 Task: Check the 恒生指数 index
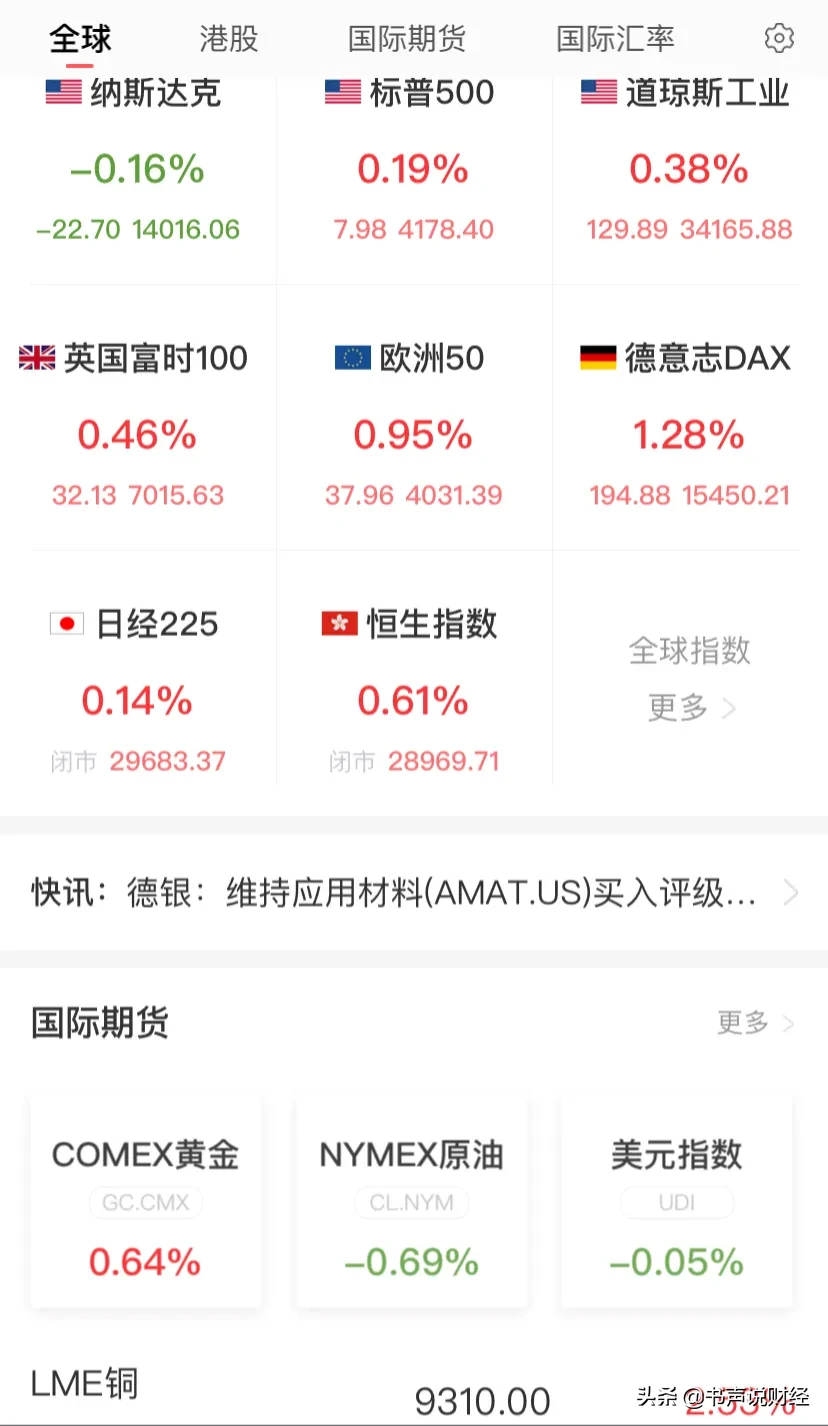coord(413,695)
